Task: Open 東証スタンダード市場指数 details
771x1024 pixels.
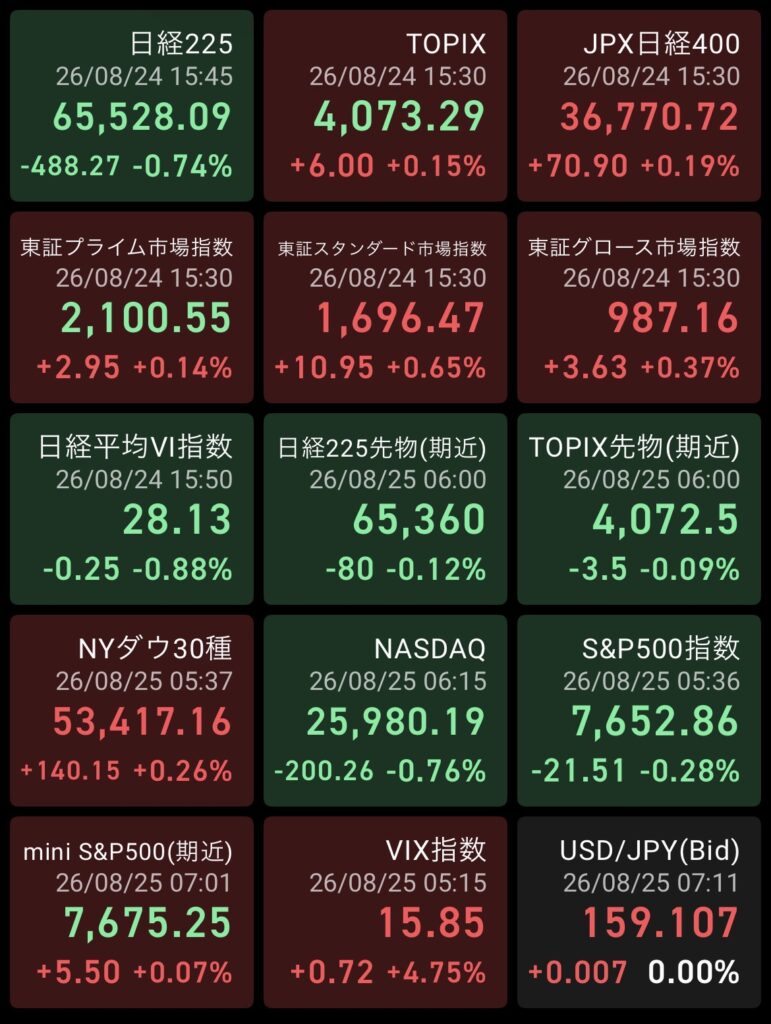Action: pos(385,307)
